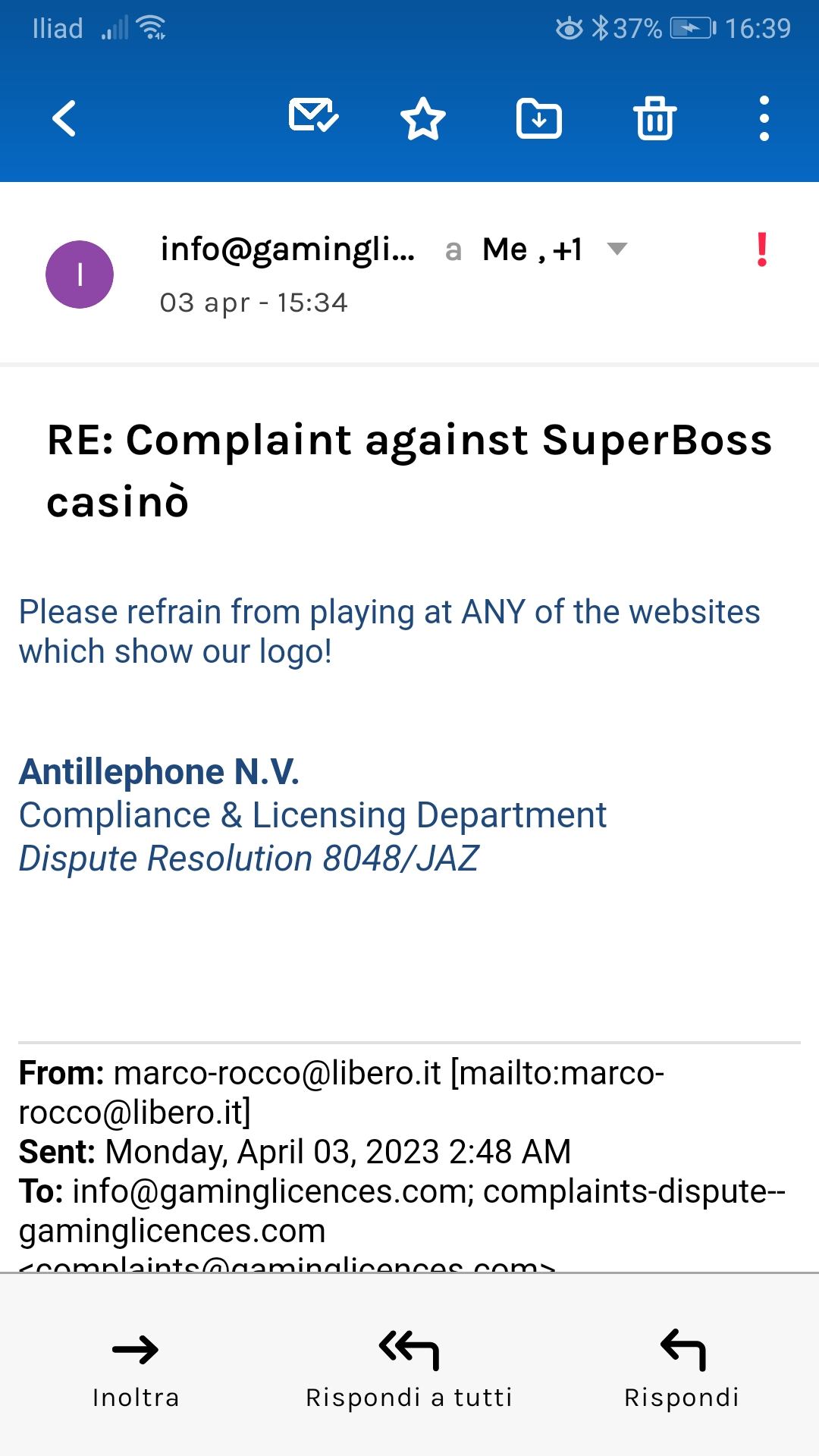Tap the purple sender avatar
The width and height of the screenshot is (819, 1456).
click(x=80, y=275)
